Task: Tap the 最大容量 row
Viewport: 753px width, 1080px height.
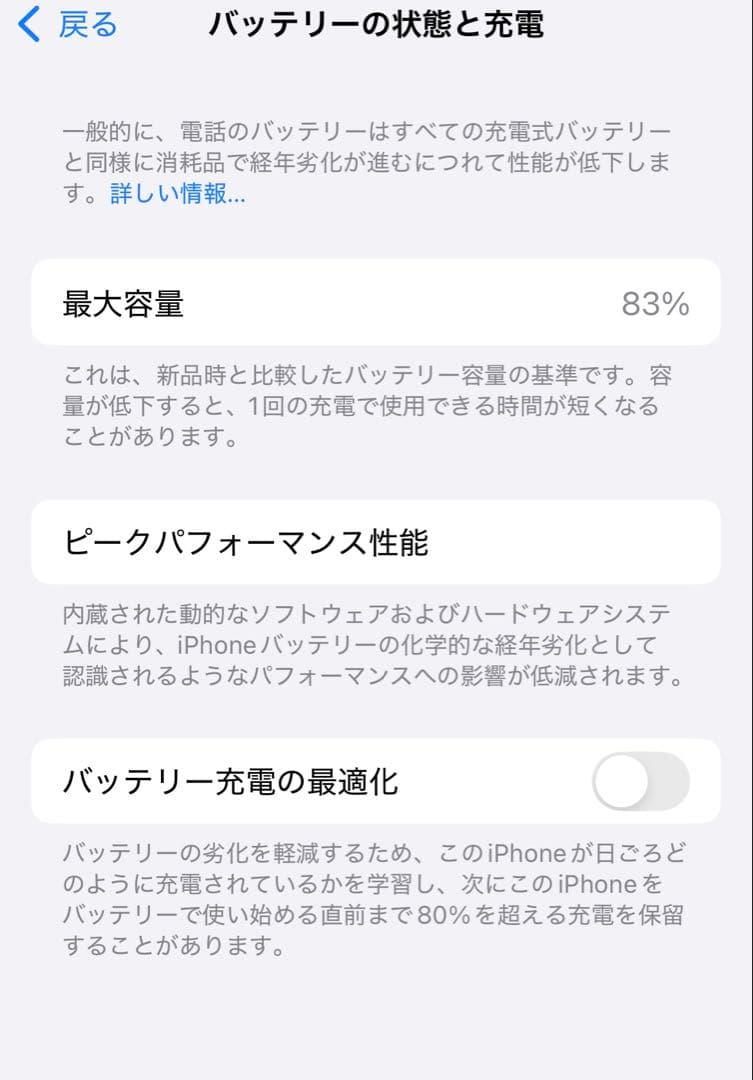Action: pyautogui.click(x=376, y=303)
